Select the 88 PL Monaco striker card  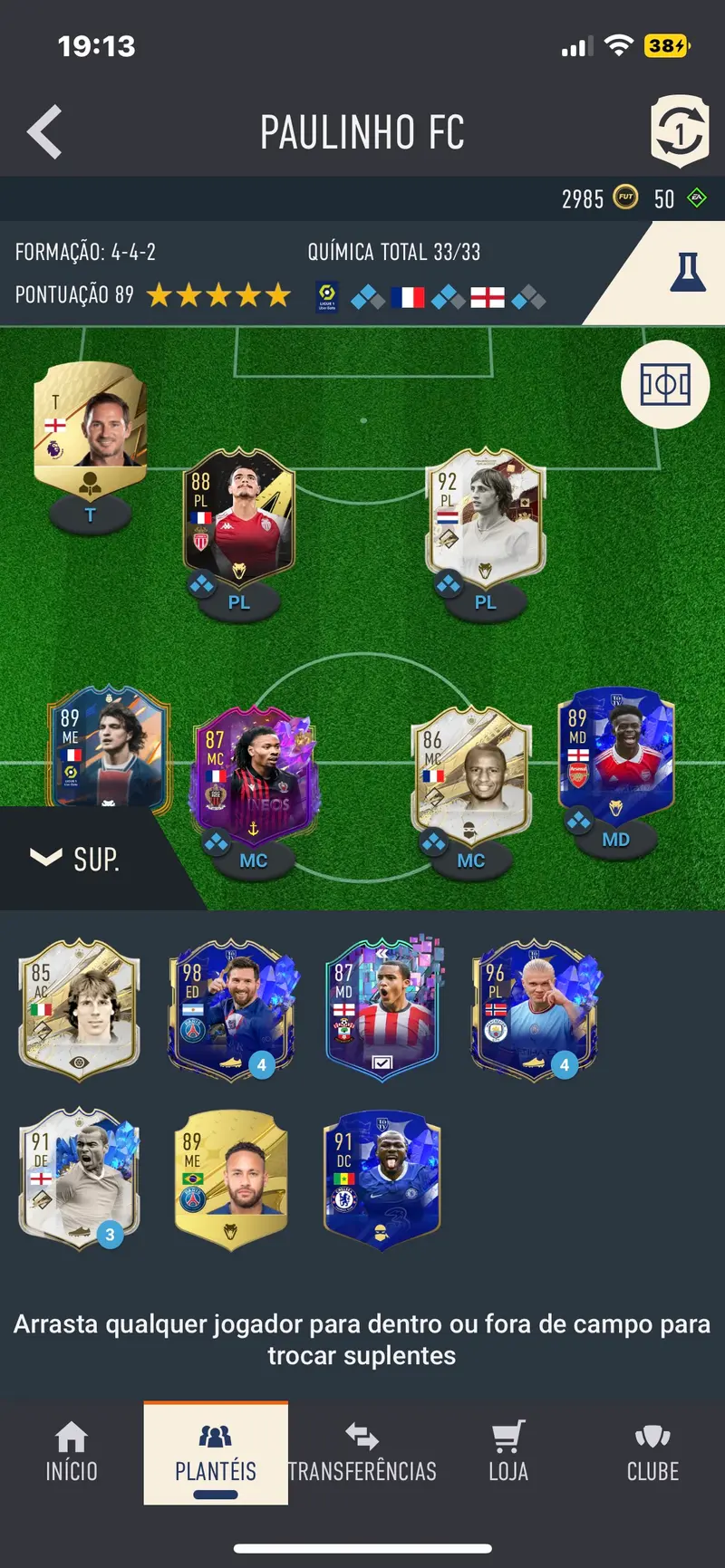(x=238, y=516)
